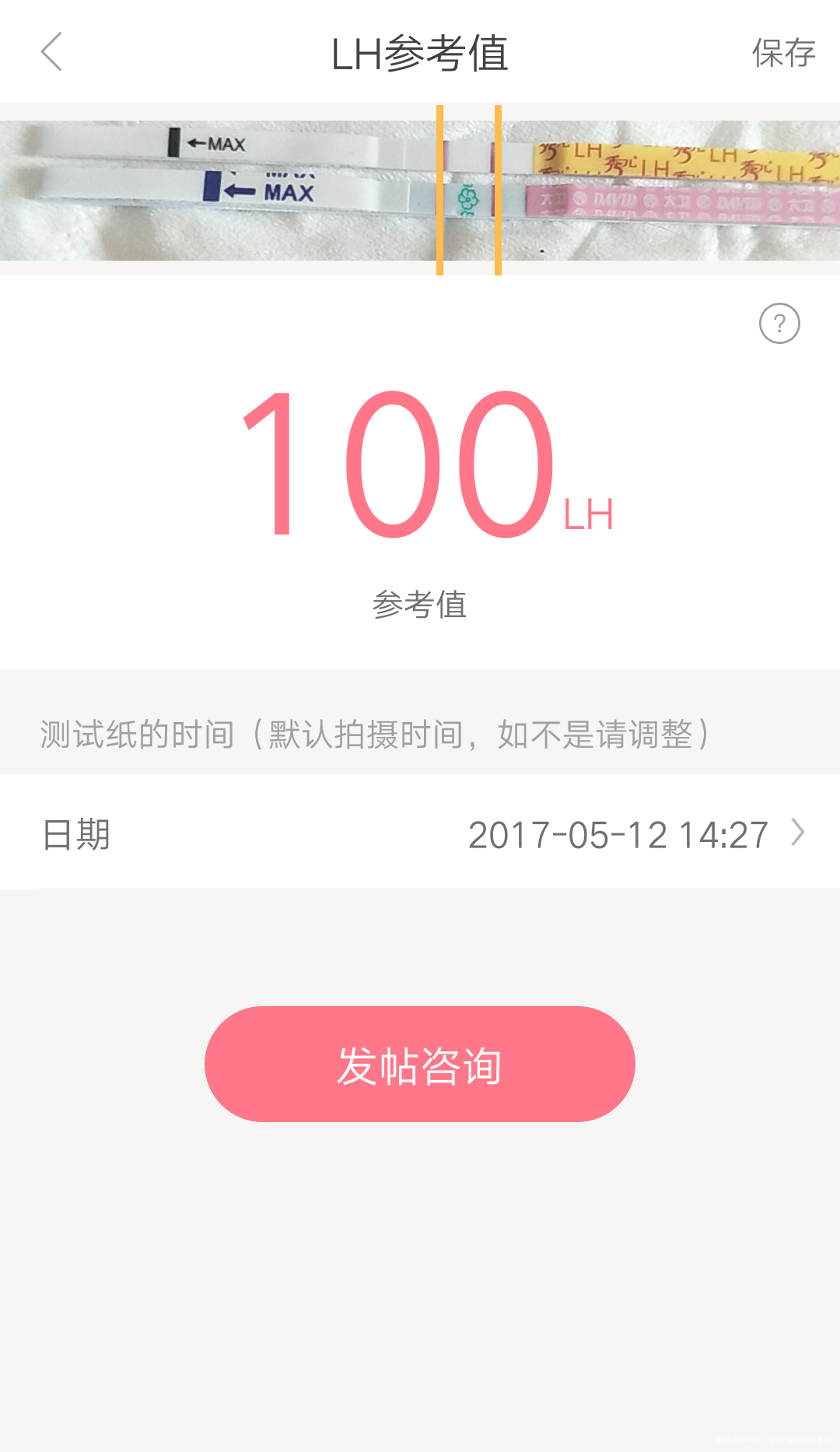Tap the 参考值 label under the number
This screenshot has width=840, height=1452.
coord(420,606)
